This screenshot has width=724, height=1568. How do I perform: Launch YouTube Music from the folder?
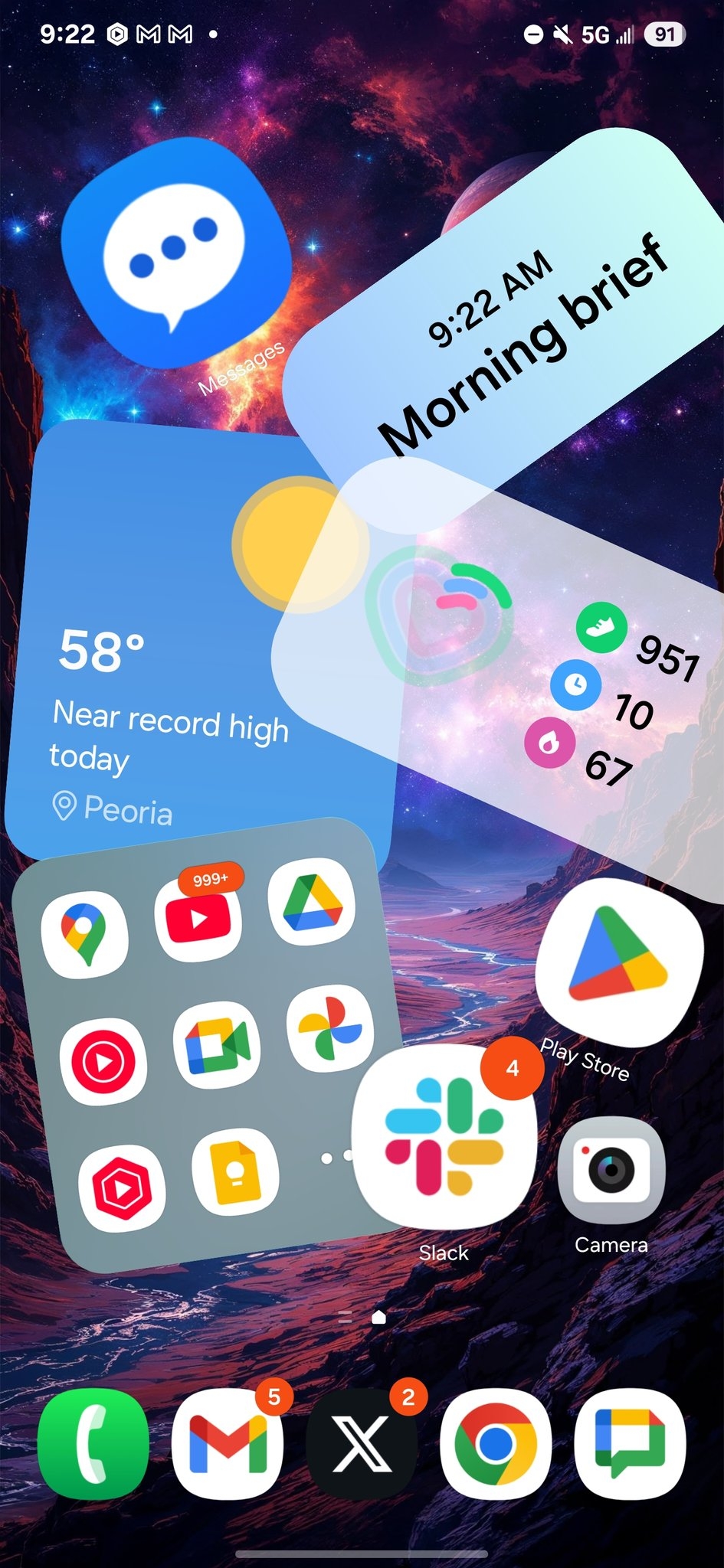(x=103, y=1062)
